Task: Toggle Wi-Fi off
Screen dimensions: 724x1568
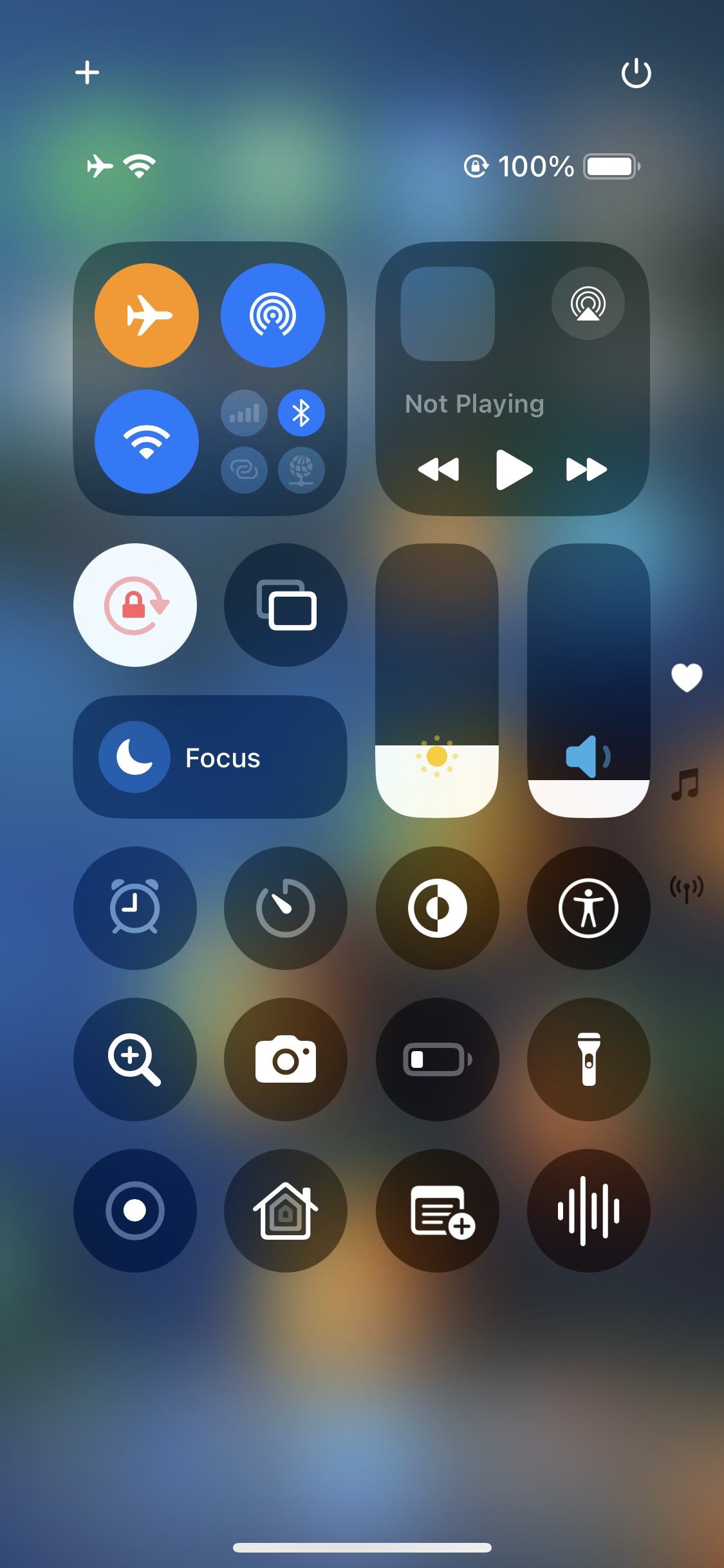Action: pyautogui.click(x=147, y=442)
